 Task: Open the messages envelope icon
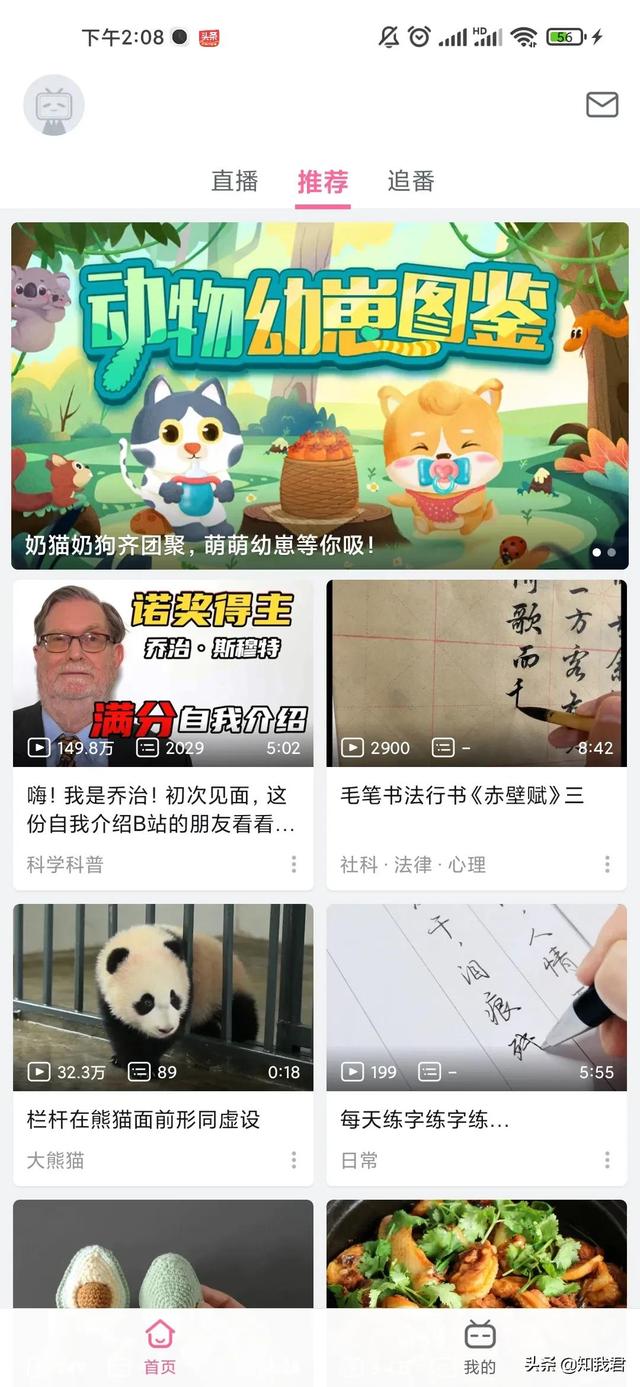[x=601, y=104]
